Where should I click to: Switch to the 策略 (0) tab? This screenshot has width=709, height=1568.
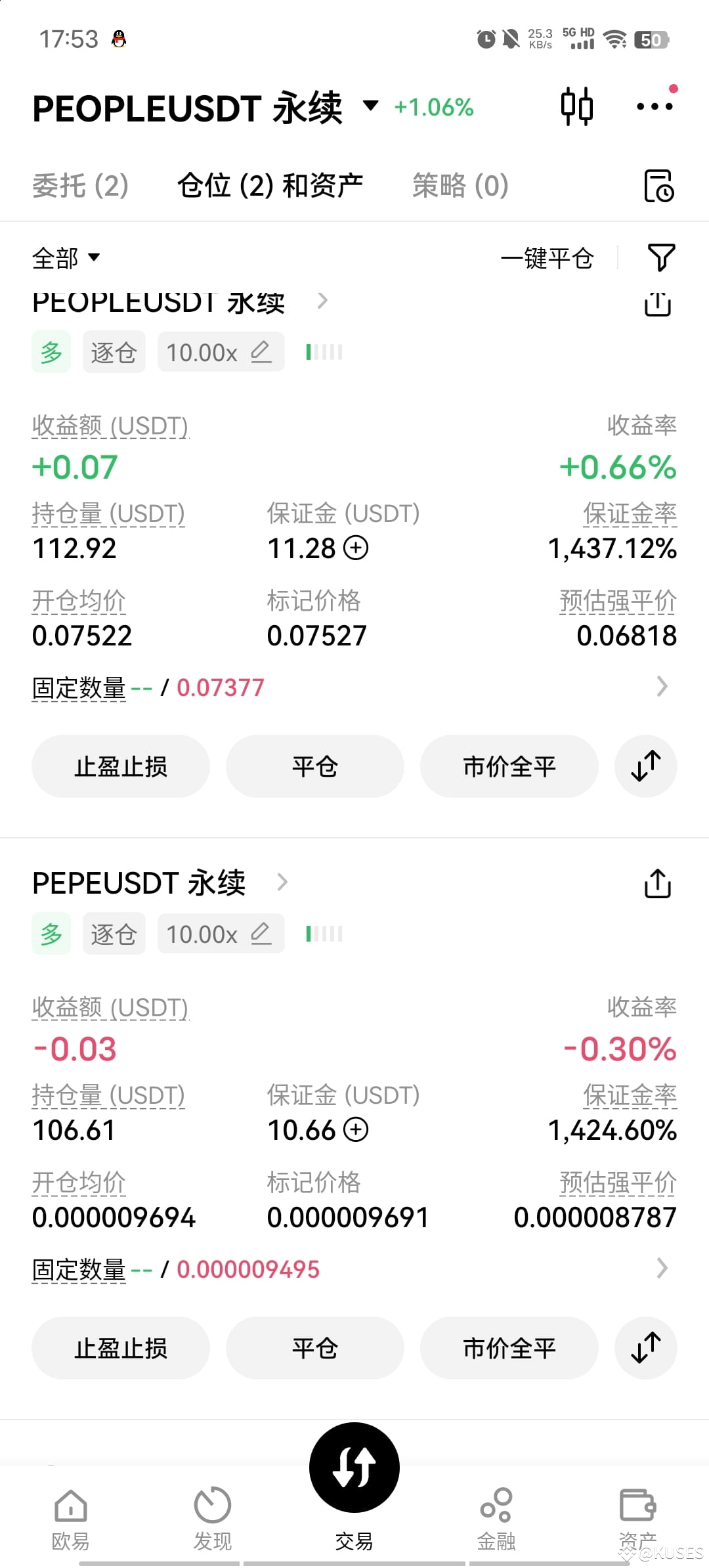tap(460, 186)
